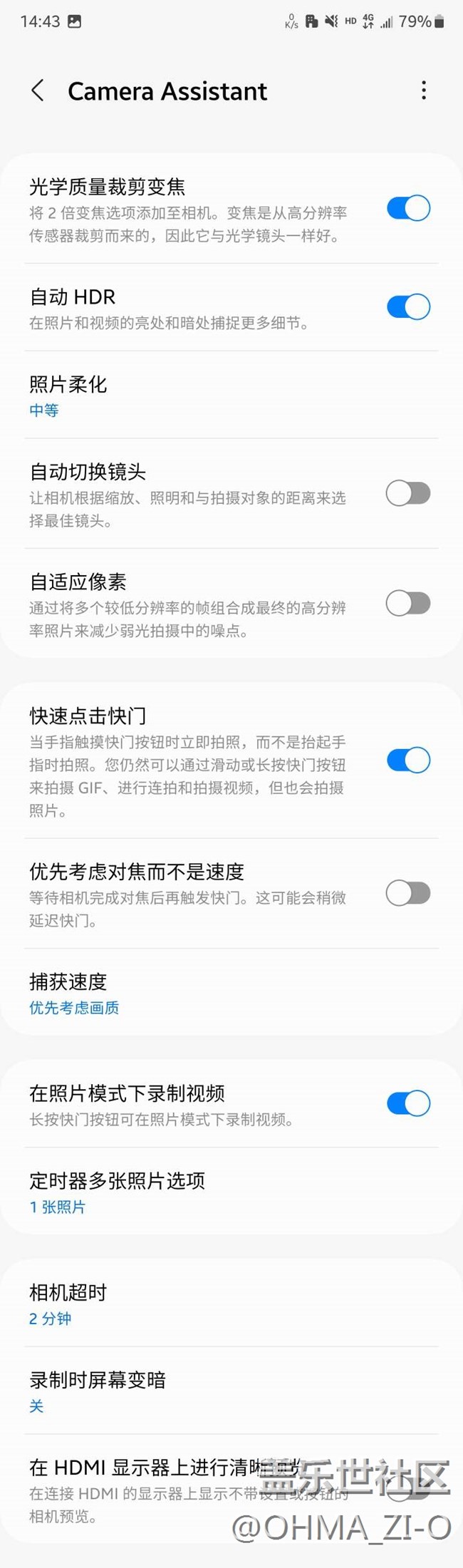The height and width of the screenshot is (1568, 463).
Task: Enable 优先考虑对焦而不是速度
Action: (x=408, y=893)
